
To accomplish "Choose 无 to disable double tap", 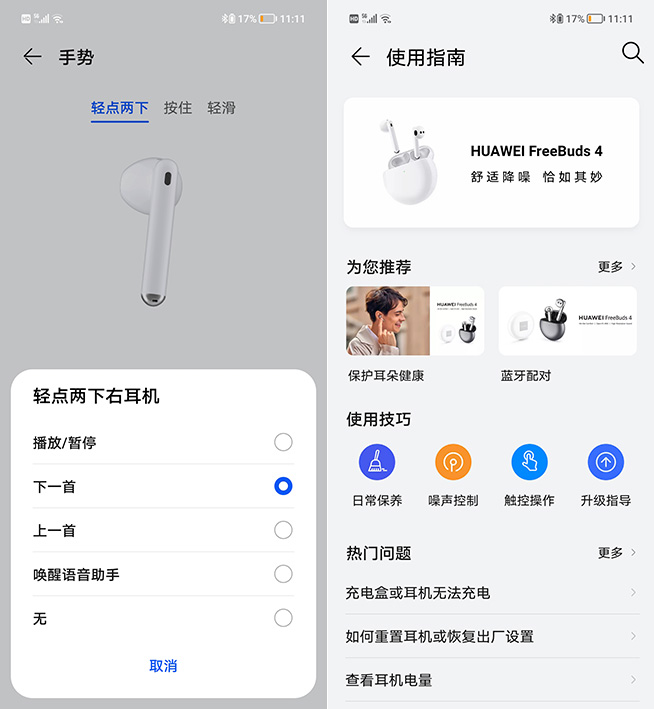I will 283,618.
